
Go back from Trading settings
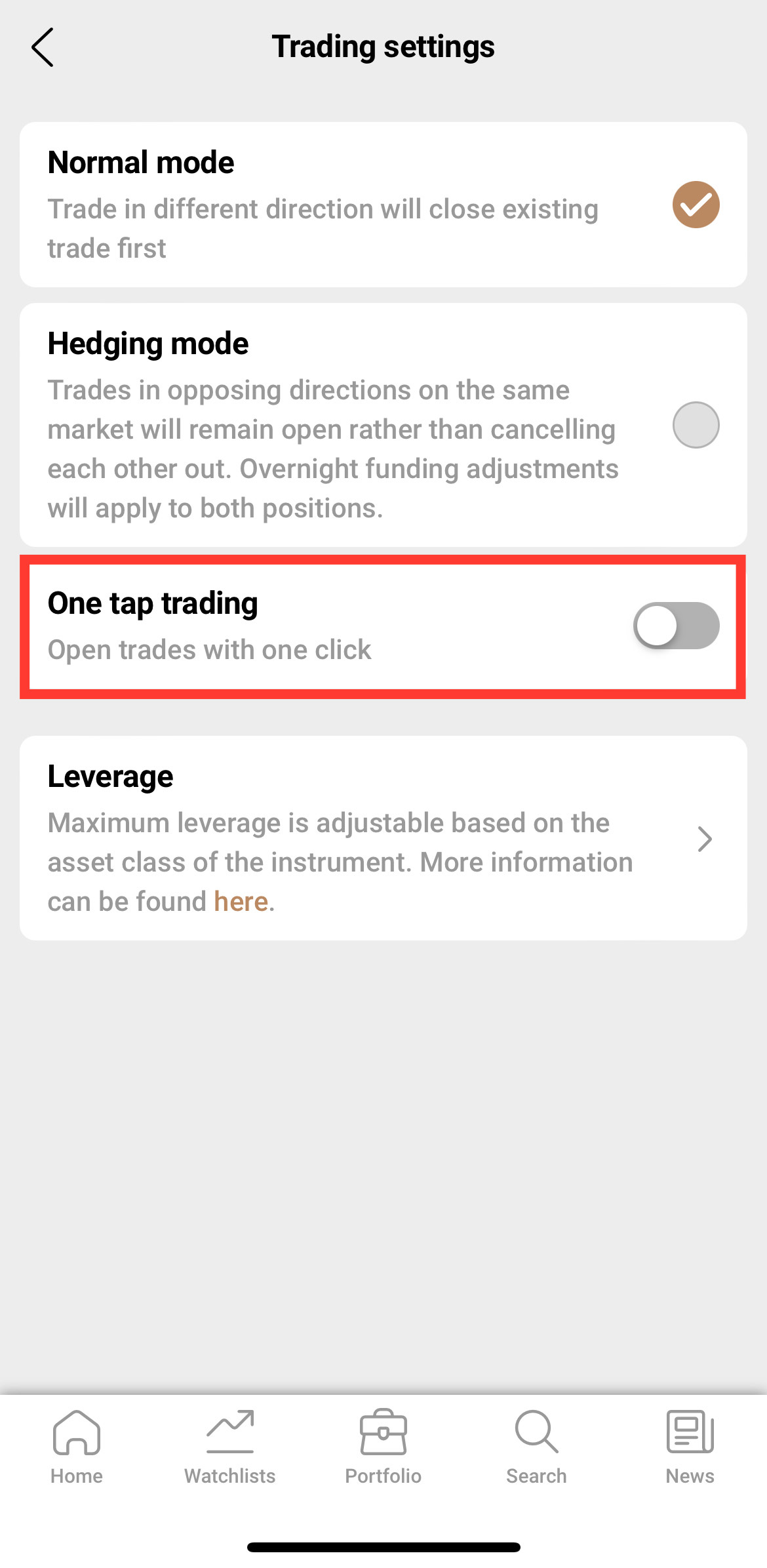(x=43, y=47)
